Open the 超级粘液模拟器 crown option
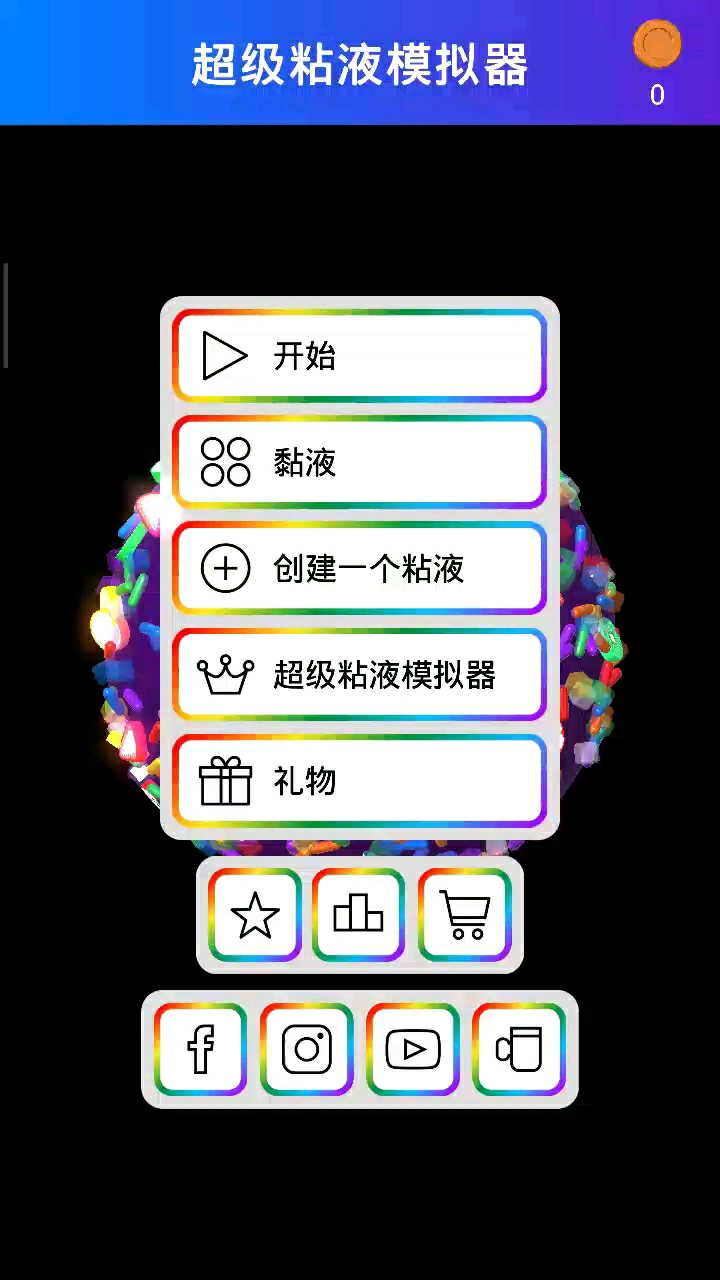 click(359, 675)
